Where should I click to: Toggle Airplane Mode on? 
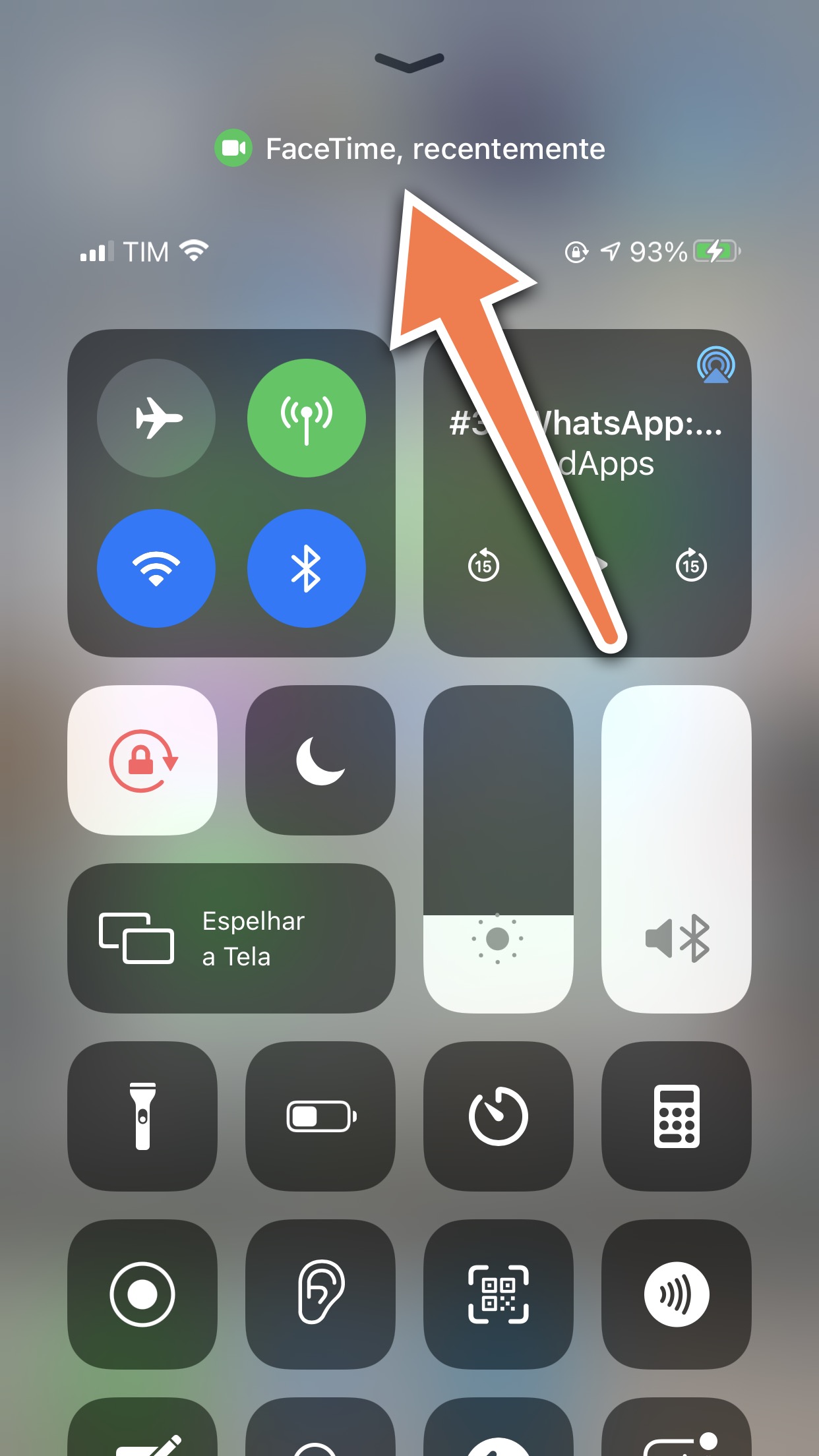[156, 418]
